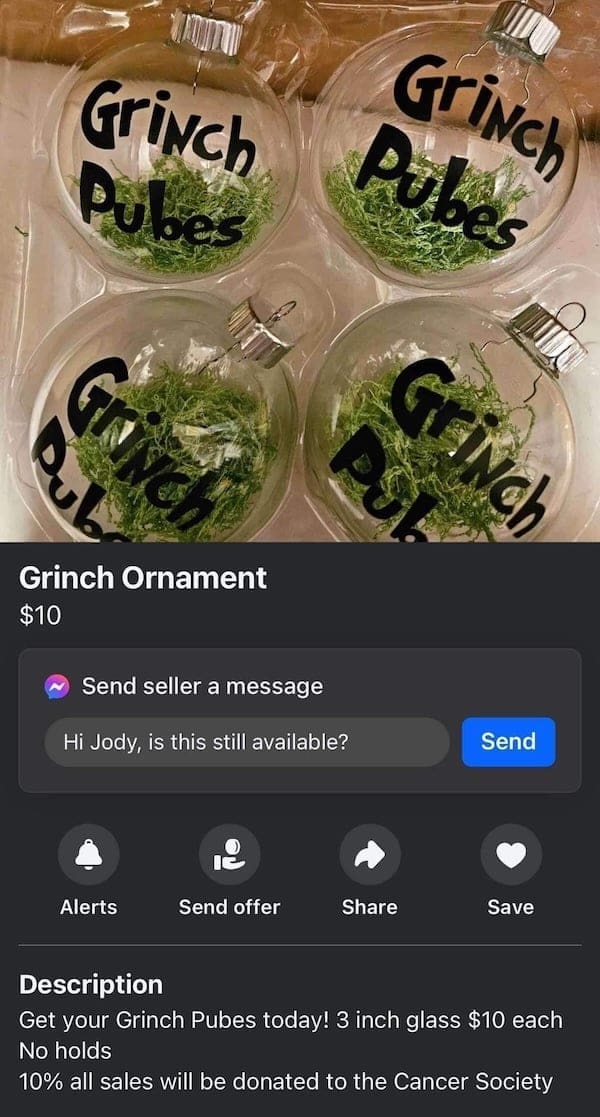Viewport: 600px width, 1117px height.
Task: Turn on Alerts for this listing
Action: point(89,854)
